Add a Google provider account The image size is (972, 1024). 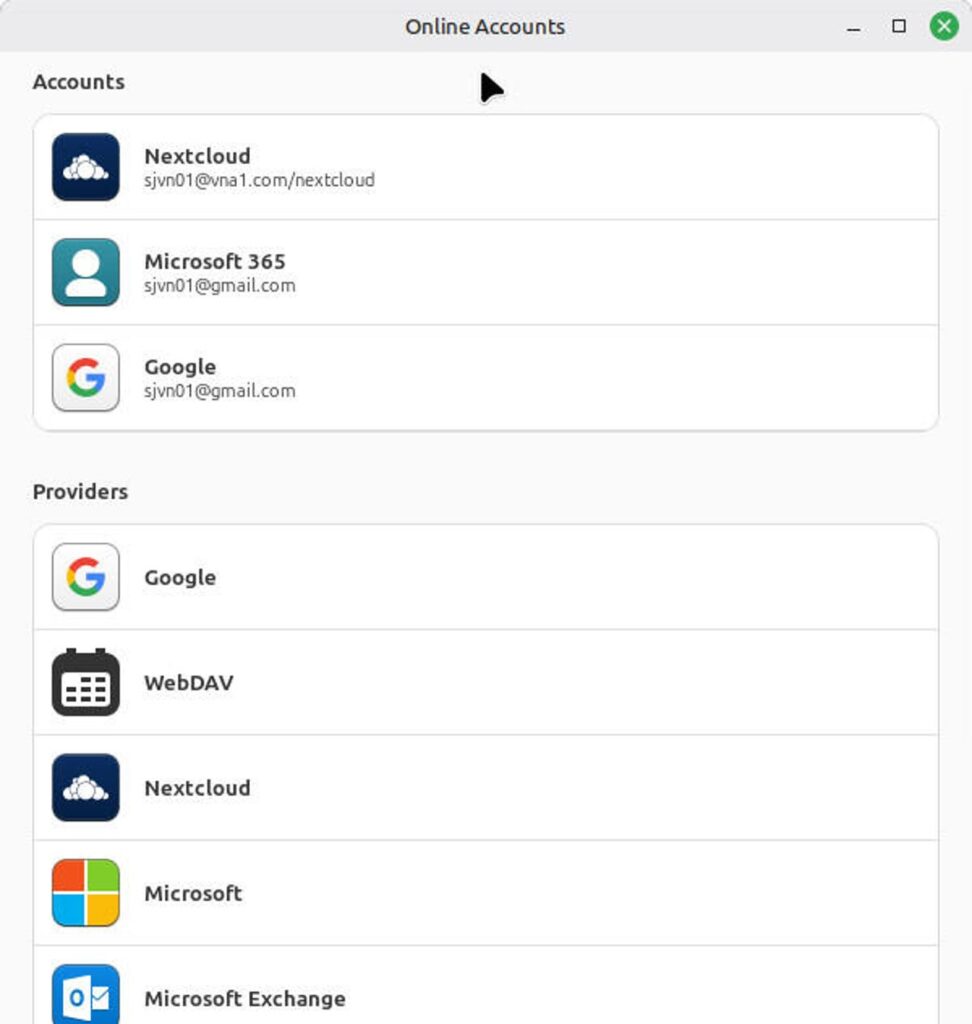point(485,577)
